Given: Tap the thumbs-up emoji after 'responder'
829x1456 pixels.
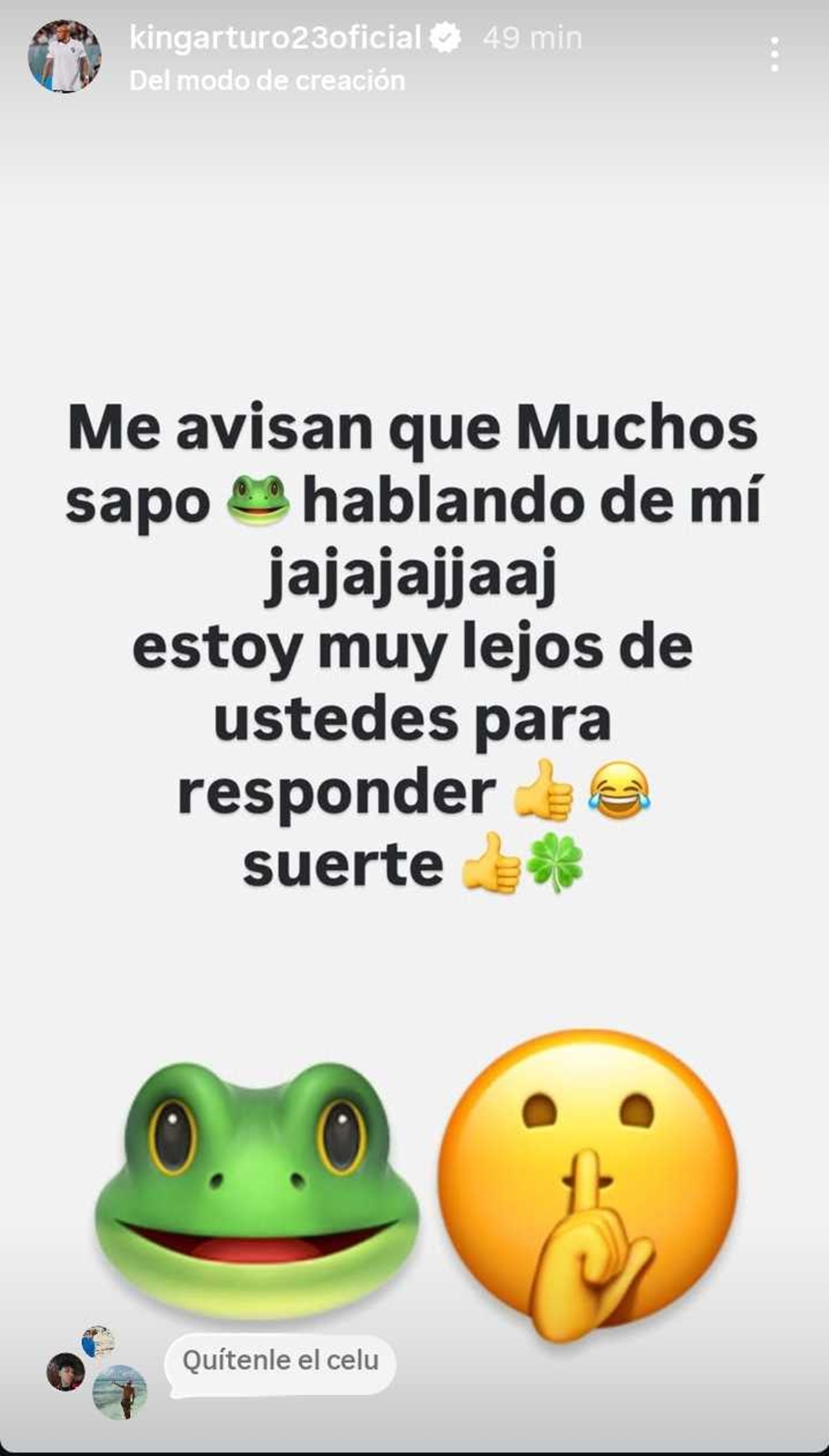Looking at the screenshot, I should [x=544, y=793].
